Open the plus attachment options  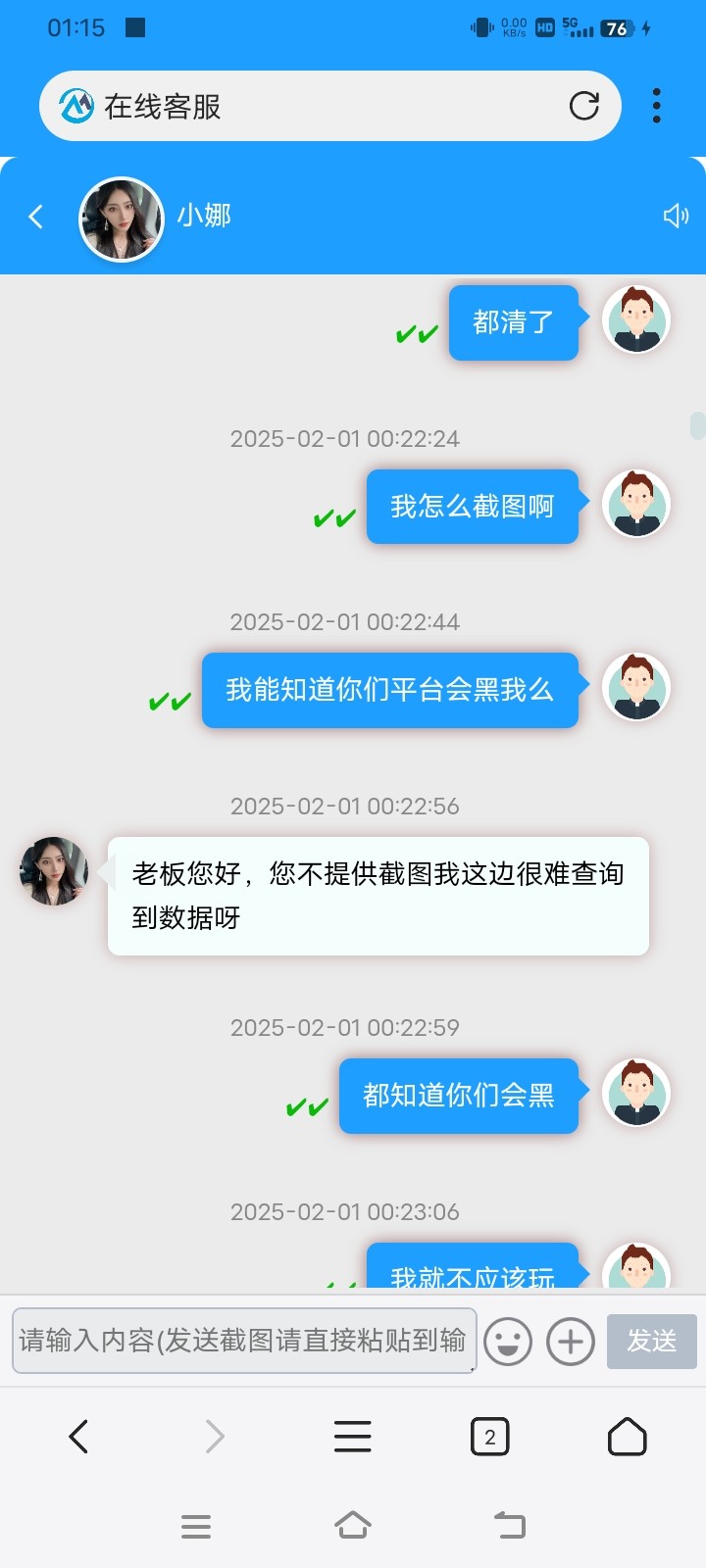tap(571, 1342)
